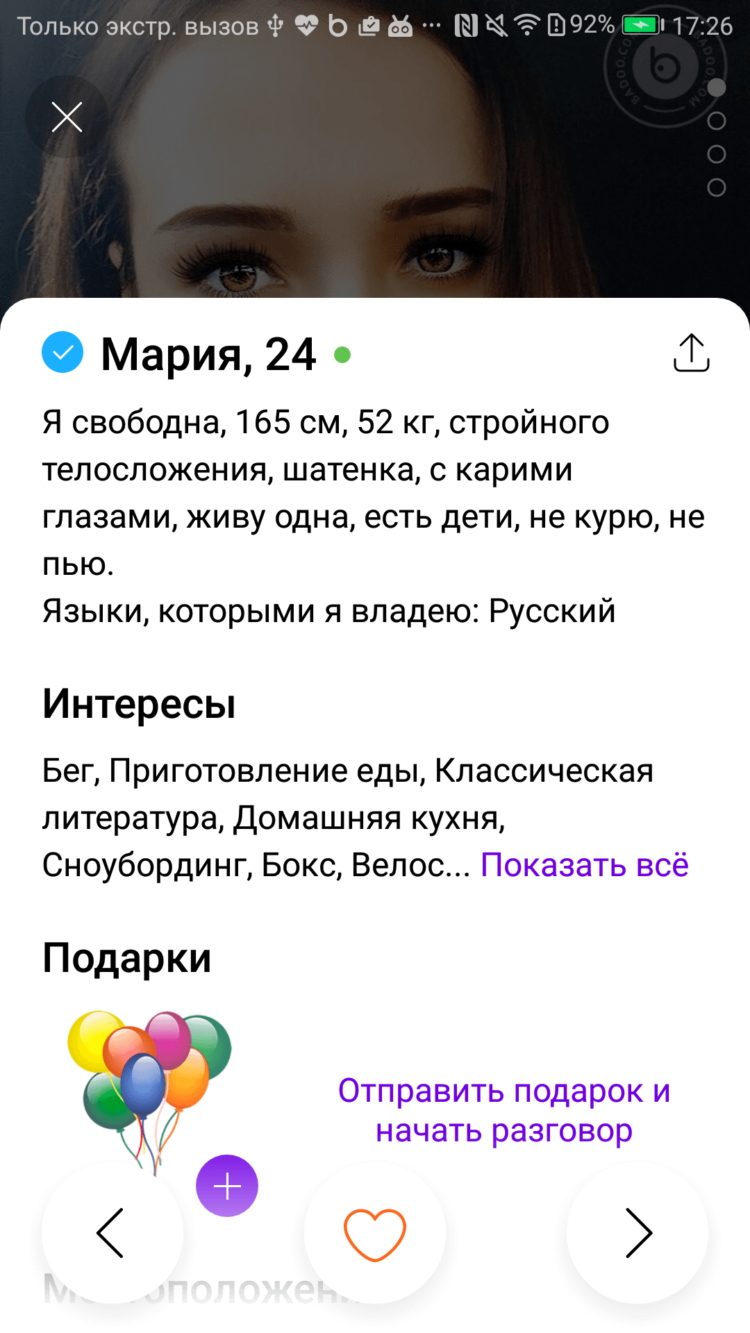The width and height of the screenshot is (750, 1333).
Task: Tap the blue verified badge next to Мария
Action: pyautogui.click(x=63, y=352)
